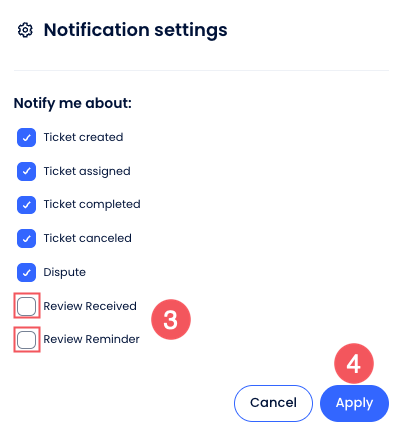Image resolution: width=407 pixels, height=436 pixels.
Task: Disable Ticket assigned notifications
Action: click(26, 171)
